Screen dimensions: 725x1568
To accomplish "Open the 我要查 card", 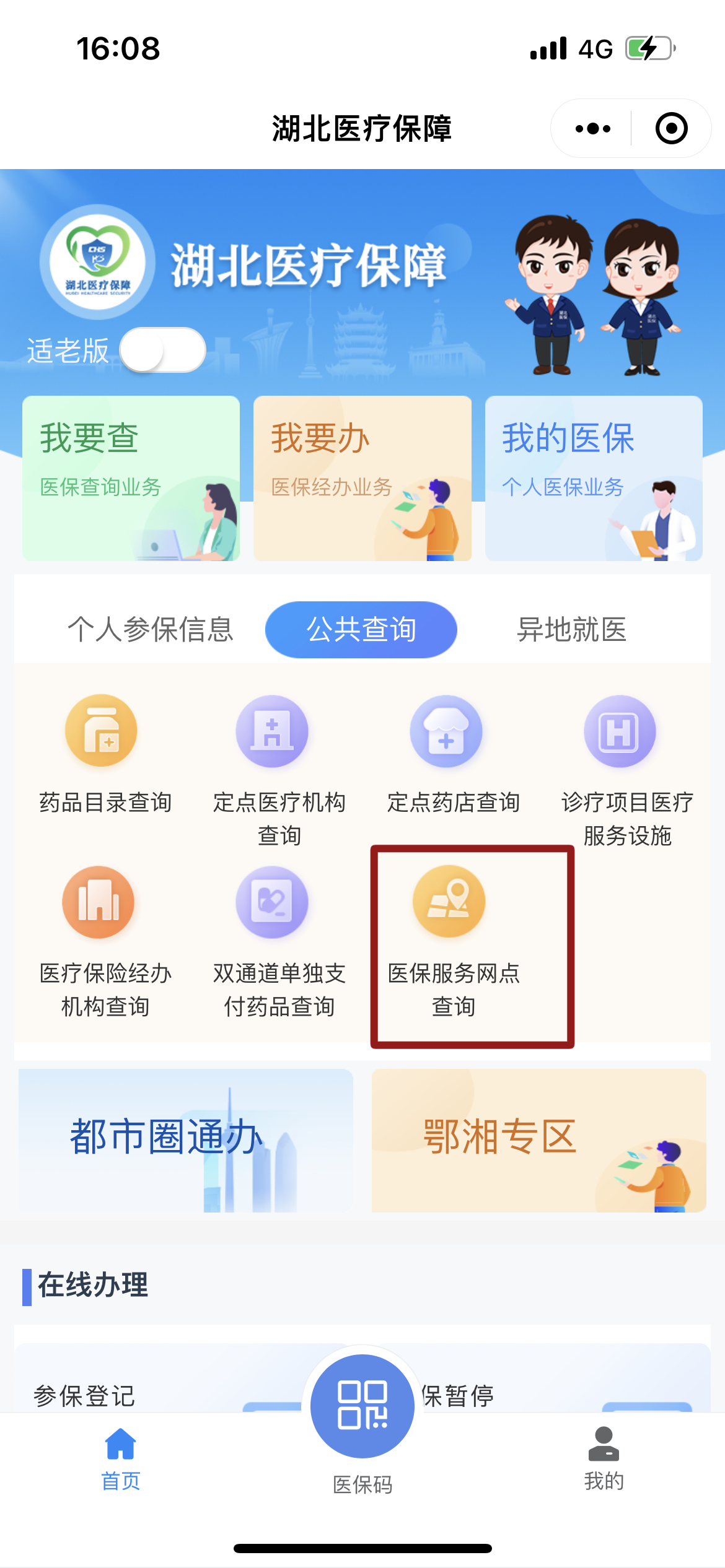I will [130, 477].
